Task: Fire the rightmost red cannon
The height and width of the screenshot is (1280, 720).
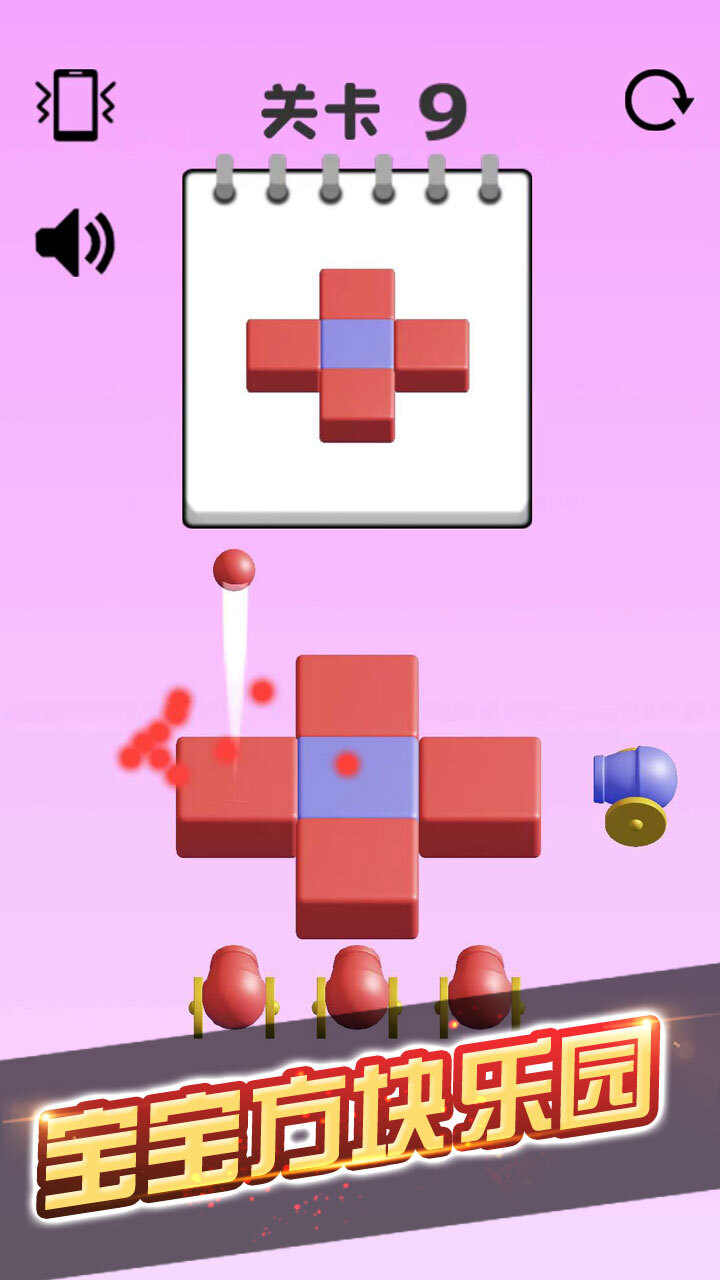Action: click(x=479, y=989)
